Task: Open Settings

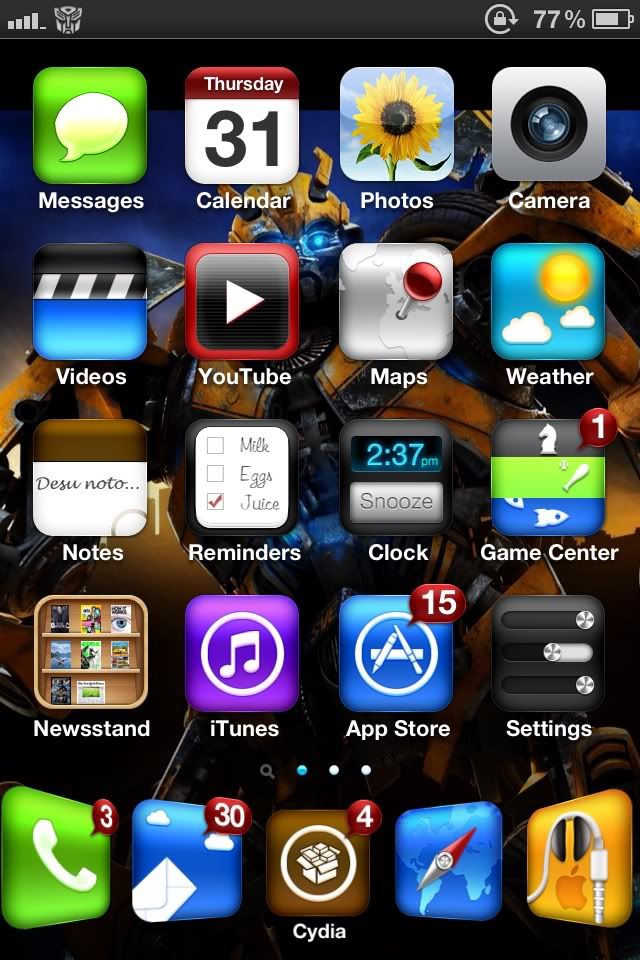Action: [x=548, y=653]
